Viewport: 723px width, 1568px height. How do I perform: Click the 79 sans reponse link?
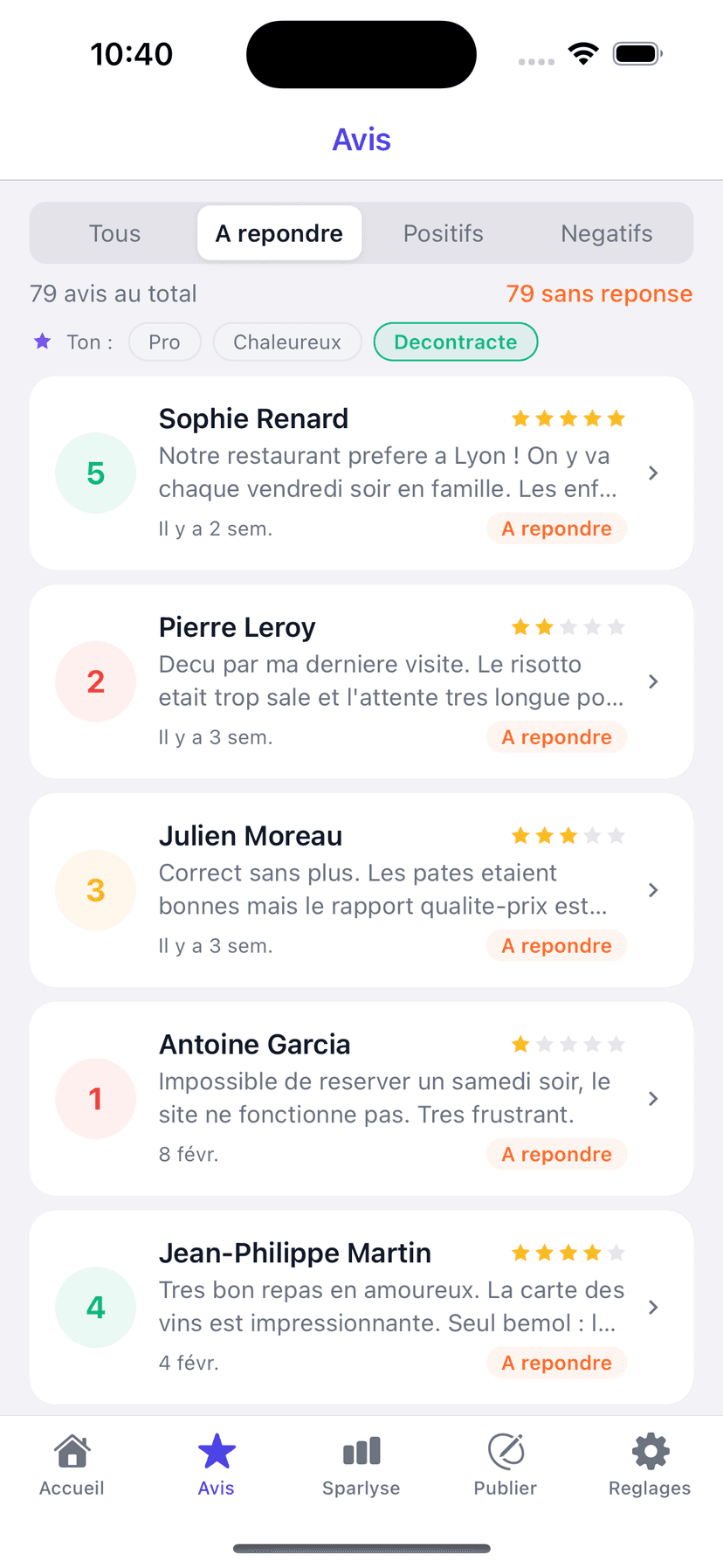(x=599, y=294)
